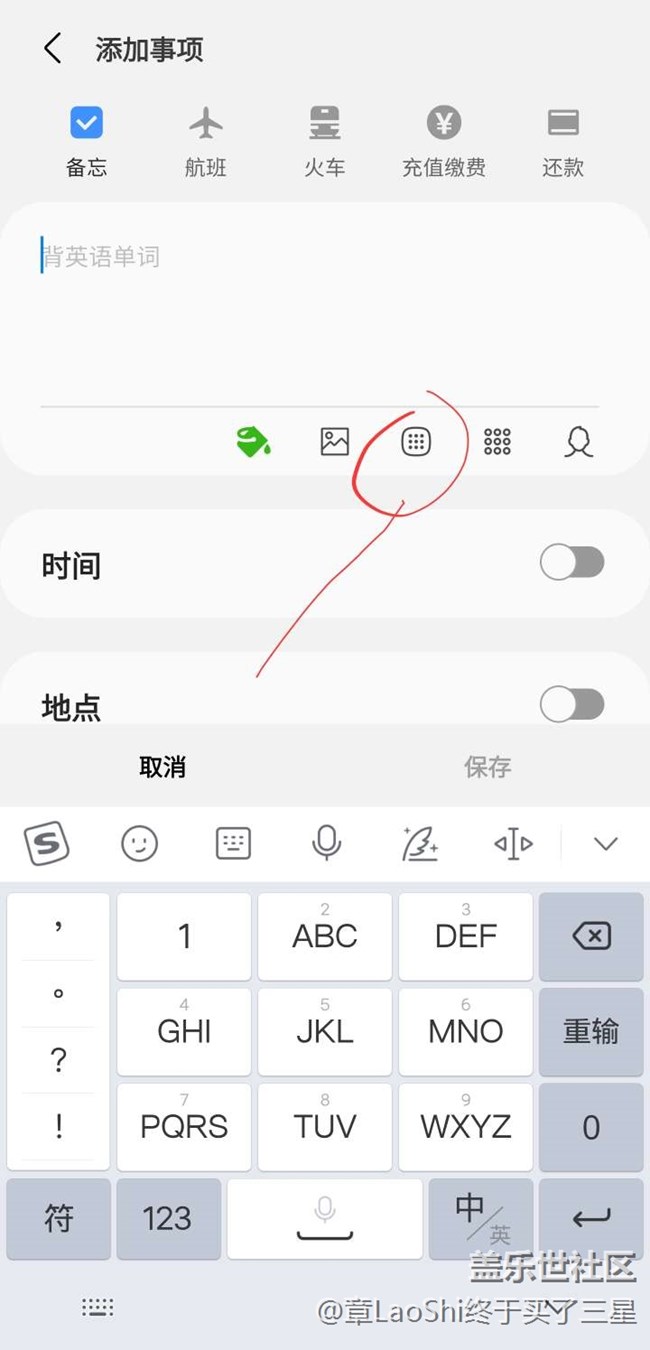
Task: Tap 取消 to discard the item
Action: click(x=163, y=767)
